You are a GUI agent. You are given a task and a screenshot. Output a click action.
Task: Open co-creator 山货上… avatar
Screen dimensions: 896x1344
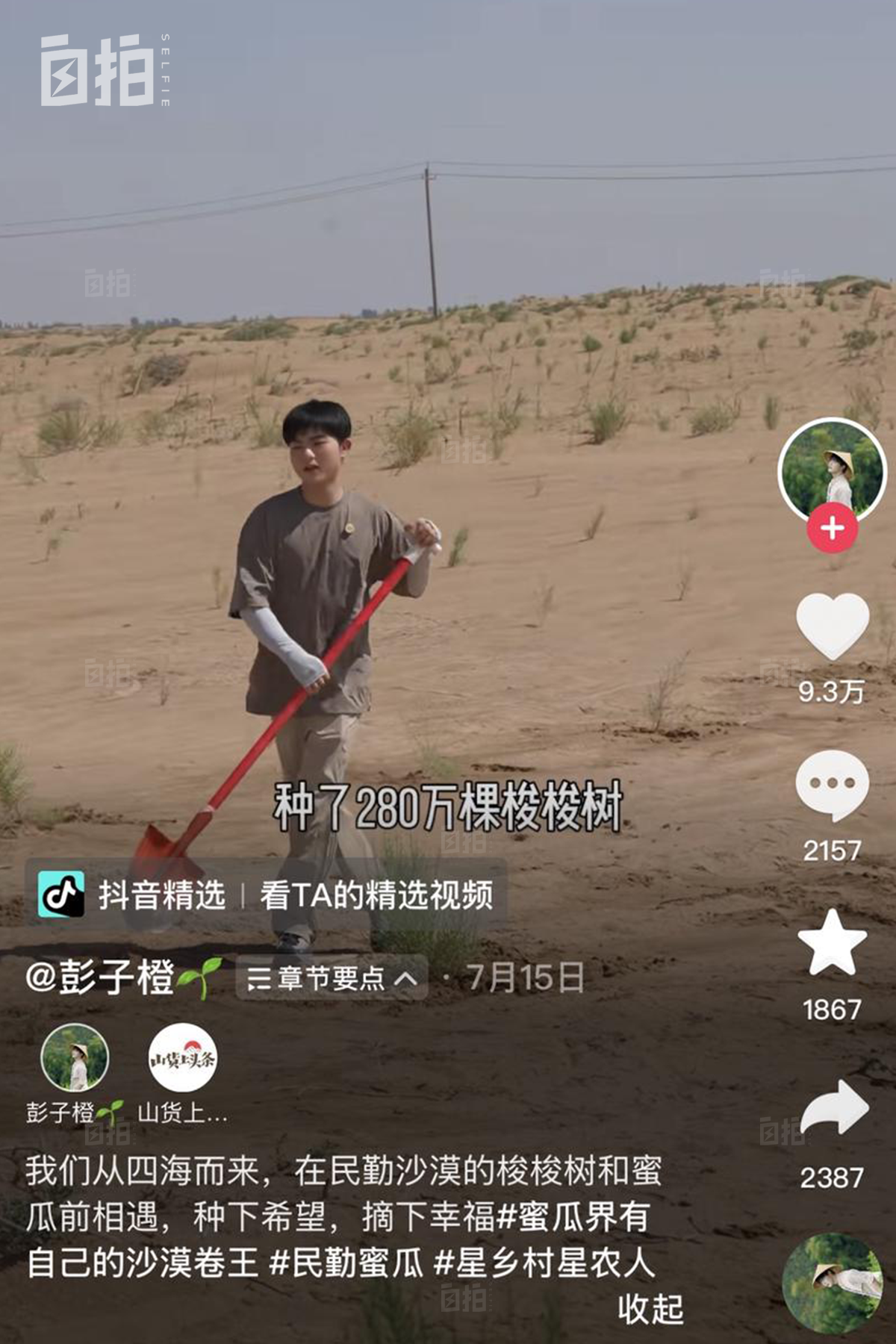(183, 1058)
